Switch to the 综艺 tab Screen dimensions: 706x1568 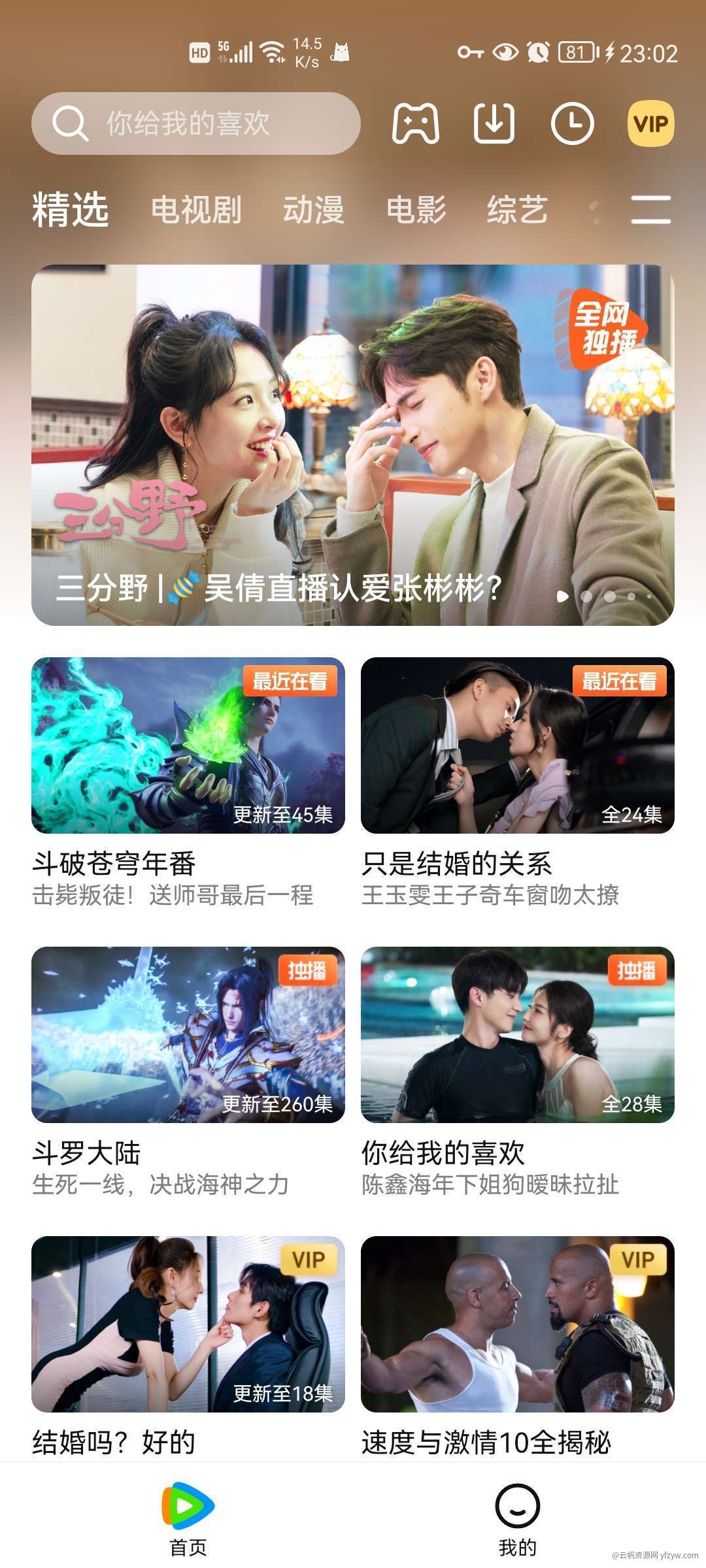point(517,210)
